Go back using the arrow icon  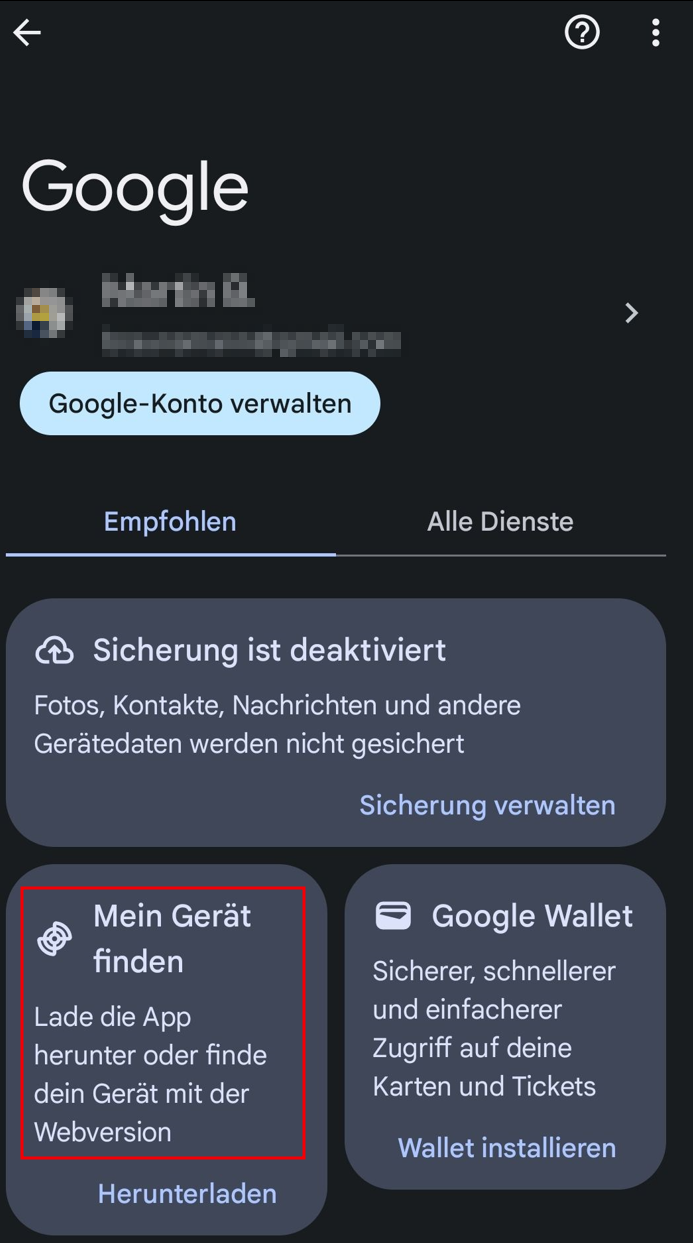pyautogui.click(x=27, y=33)
